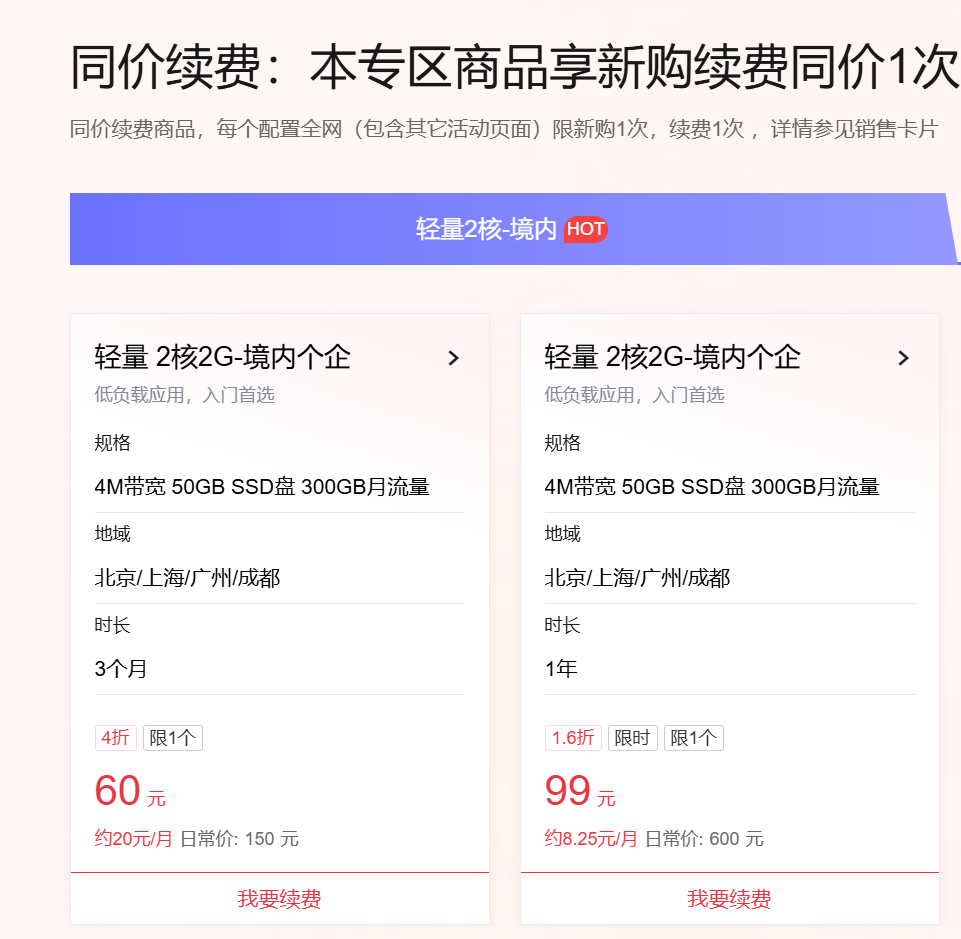The height and width of the screenshot is (939, 961).
Task: Select the 轻量2核-境内 HOT tab
Action: pyautogui.click(x=510, y=229)
